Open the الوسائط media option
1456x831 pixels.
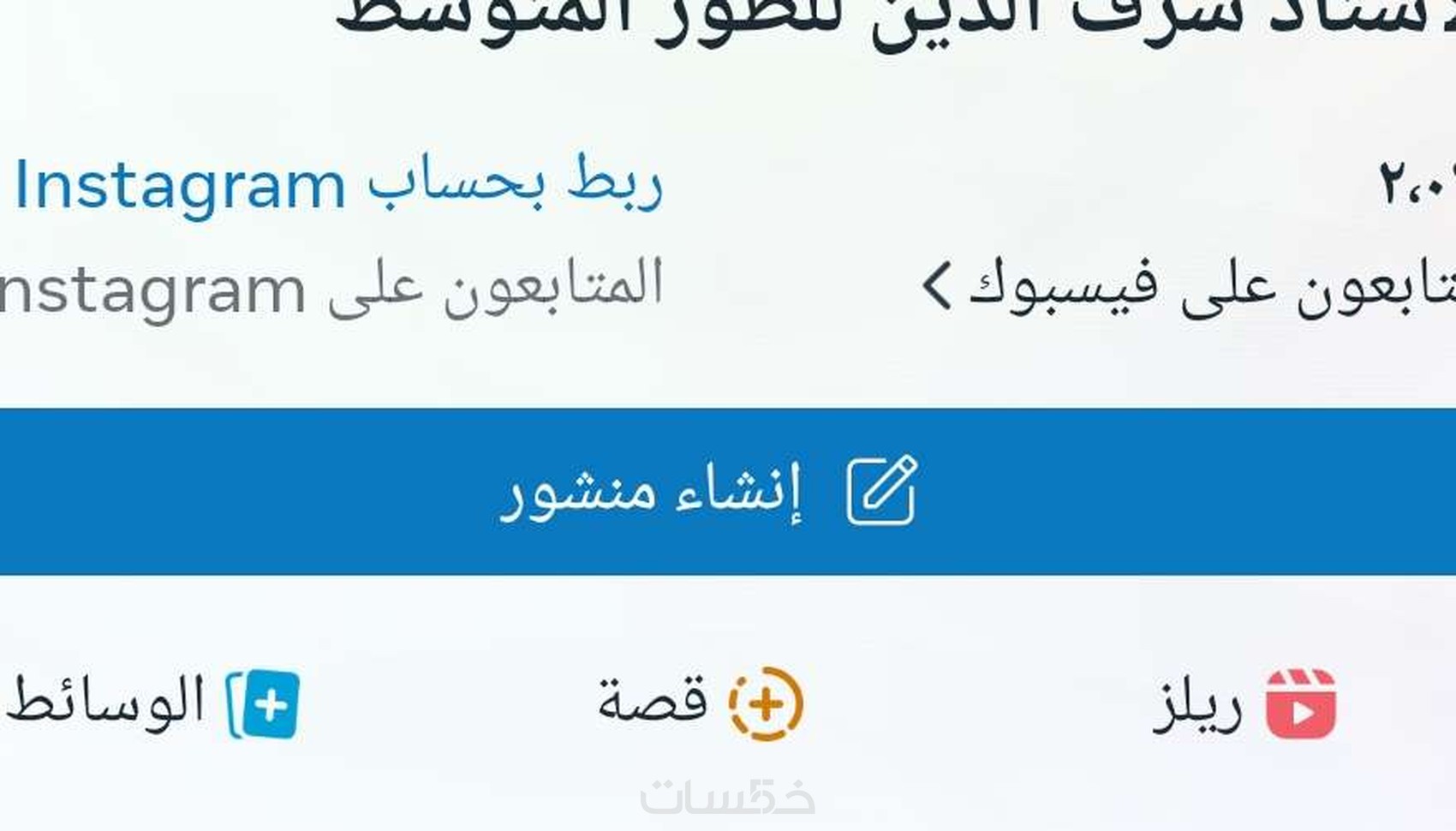[154, 704]
